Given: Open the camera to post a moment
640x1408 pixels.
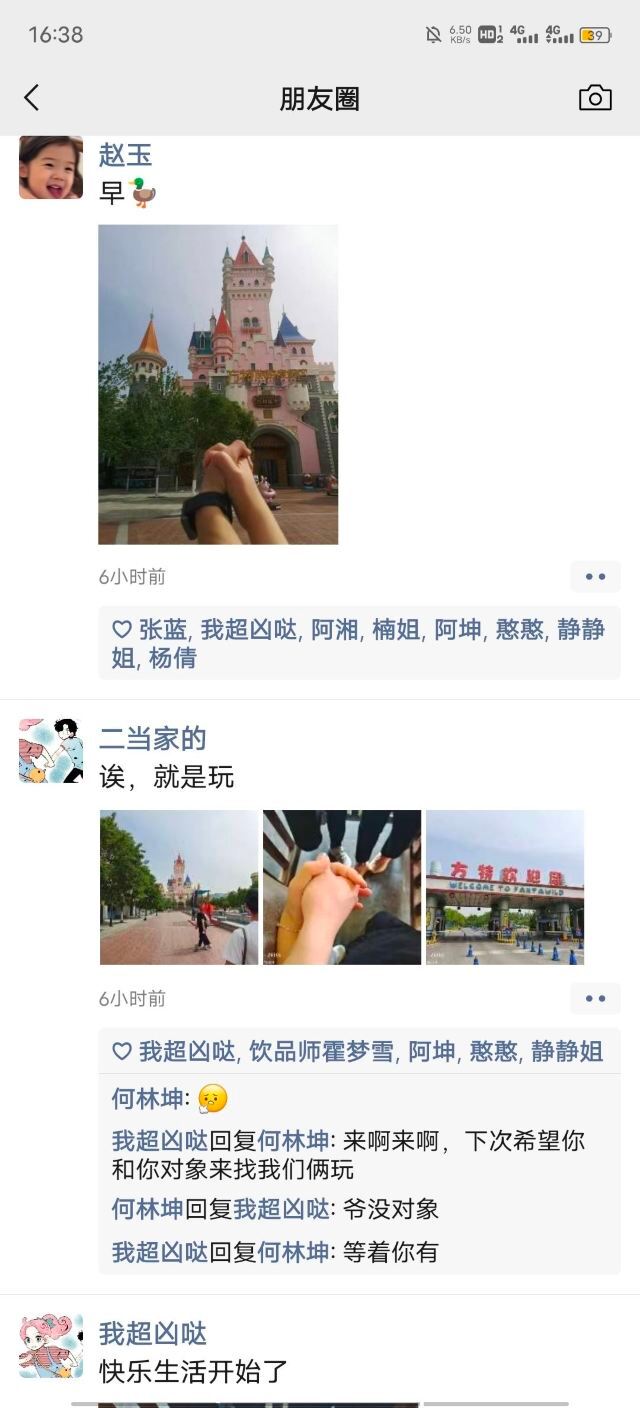Looking at the screenshot, I should point(595,98).
